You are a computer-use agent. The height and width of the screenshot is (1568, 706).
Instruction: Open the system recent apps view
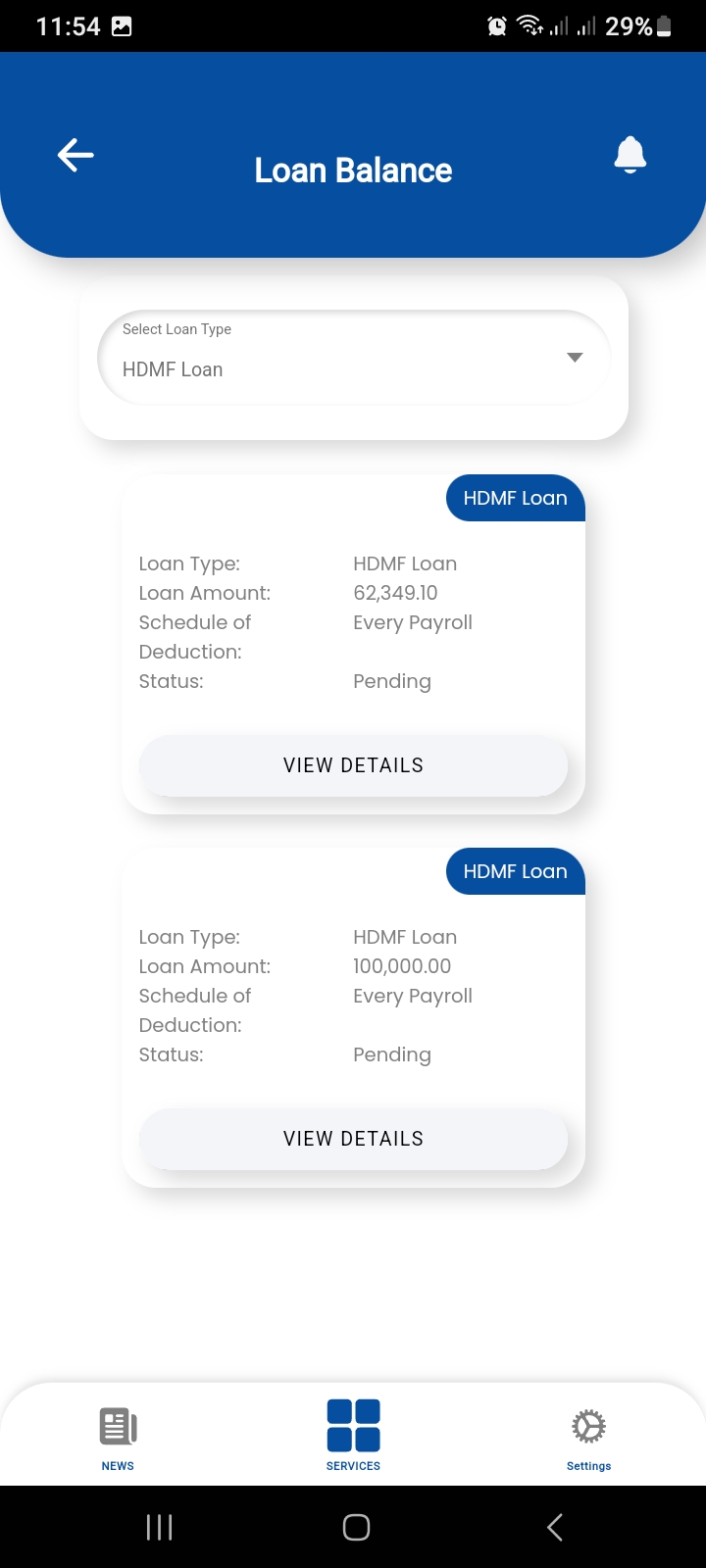(x=159, y=1527)
